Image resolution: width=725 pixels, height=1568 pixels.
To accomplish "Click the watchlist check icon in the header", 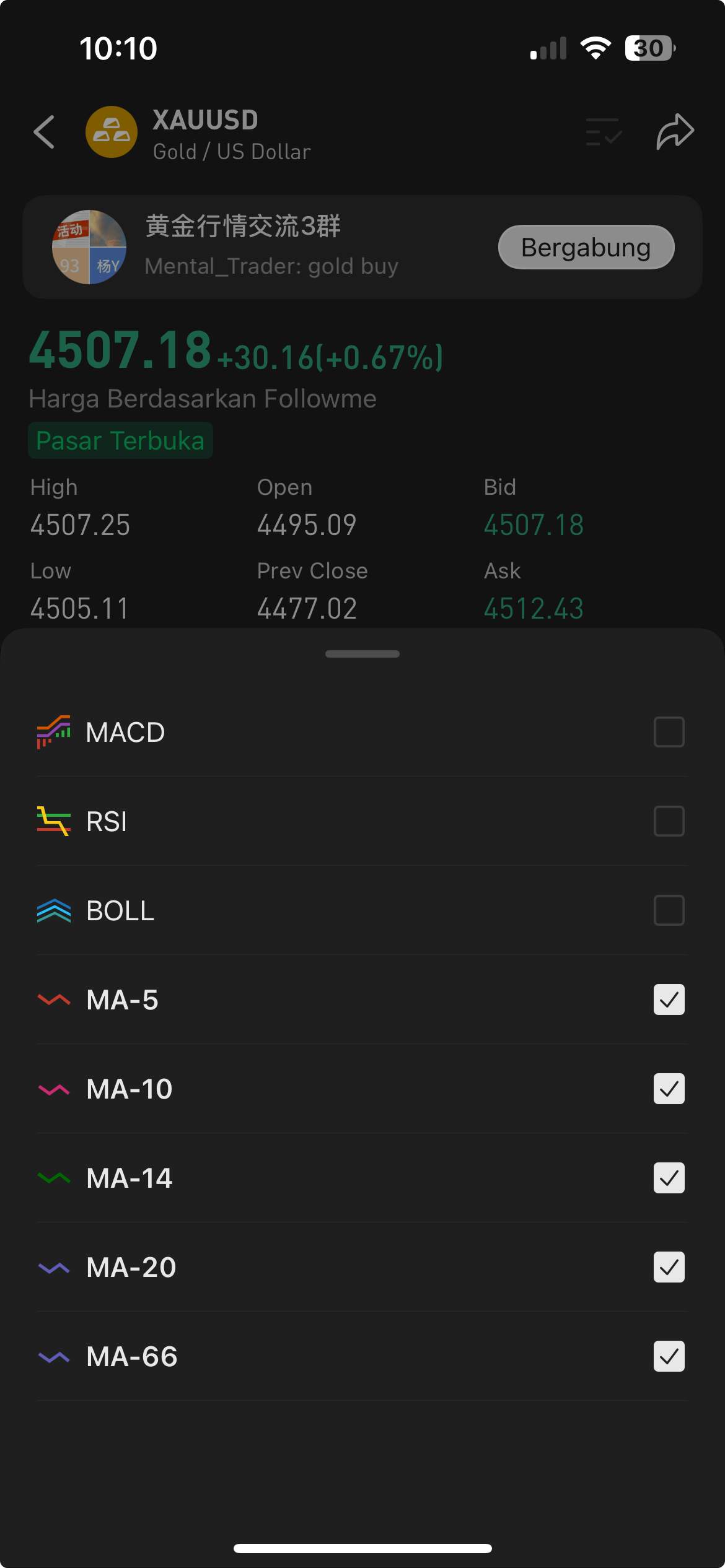I will click(602, 131).
